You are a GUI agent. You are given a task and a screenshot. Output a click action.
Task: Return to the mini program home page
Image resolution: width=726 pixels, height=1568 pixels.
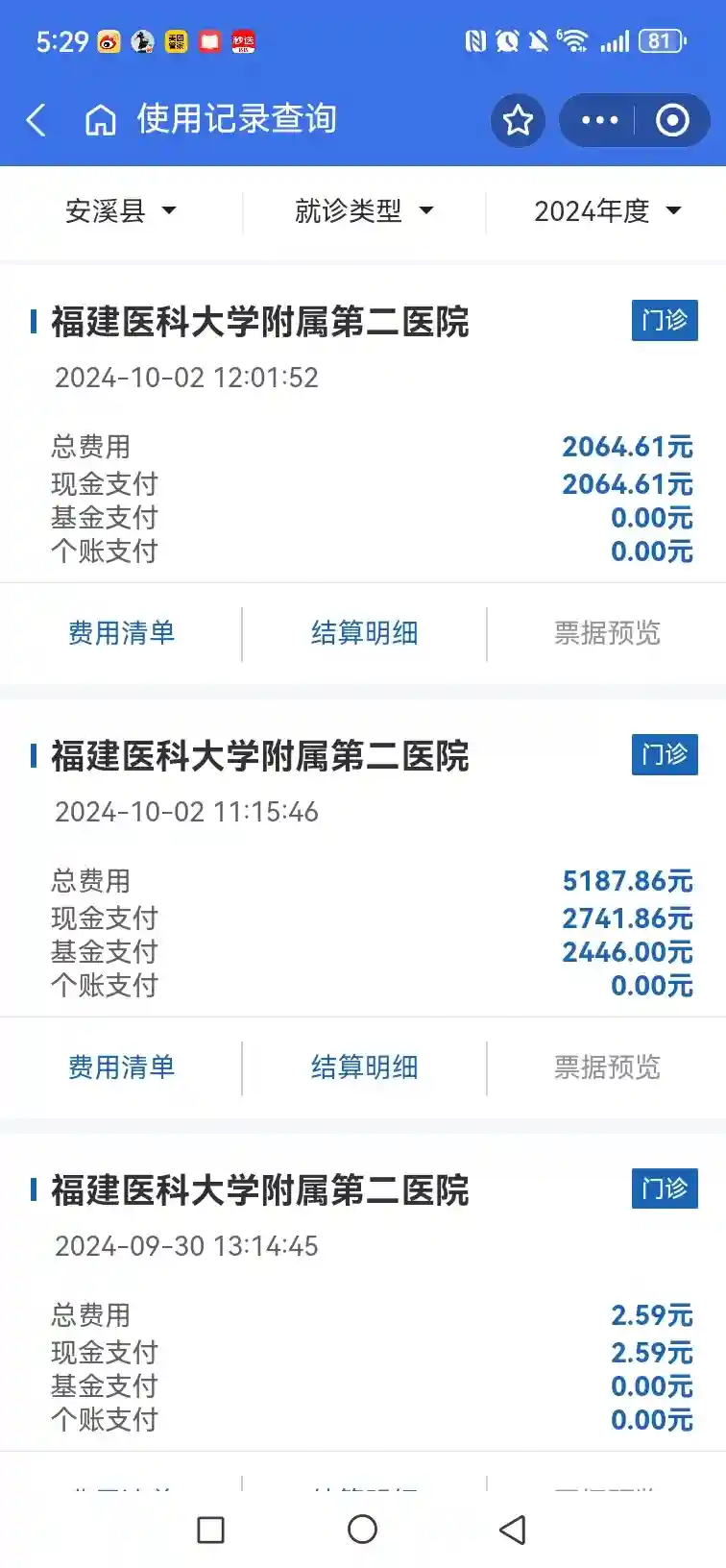100,120
